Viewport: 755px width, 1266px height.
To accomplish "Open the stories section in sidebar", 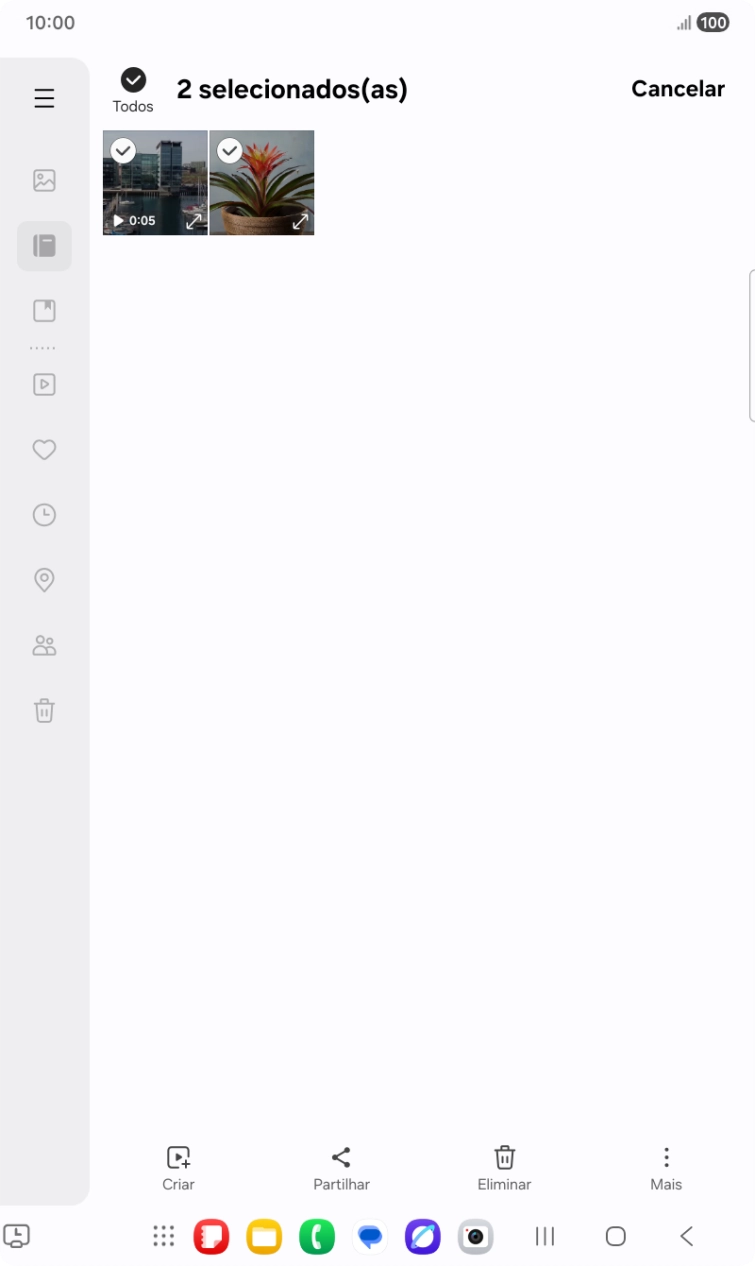I will tap(44, 311).
